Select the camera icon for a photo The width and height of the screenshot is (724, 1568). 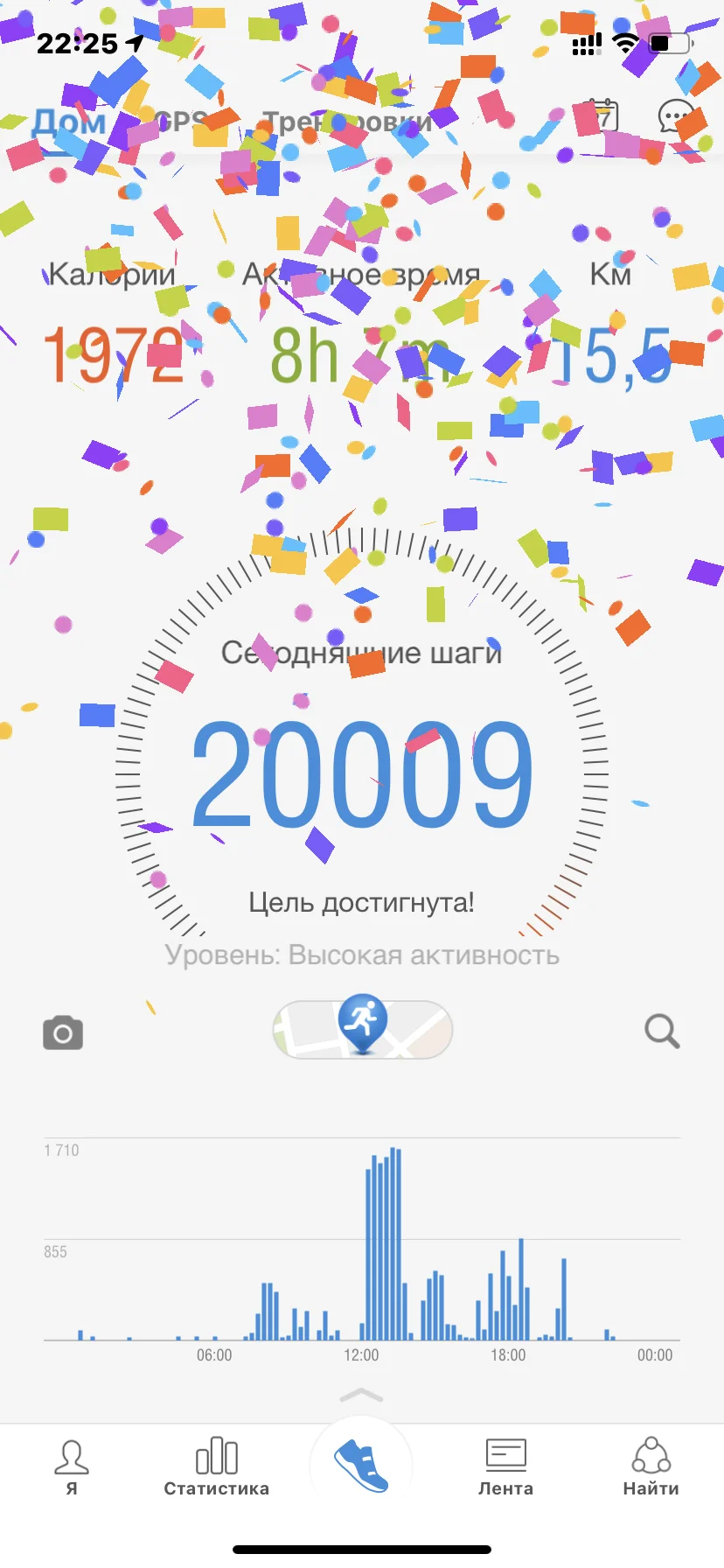tap(62, 1032)
